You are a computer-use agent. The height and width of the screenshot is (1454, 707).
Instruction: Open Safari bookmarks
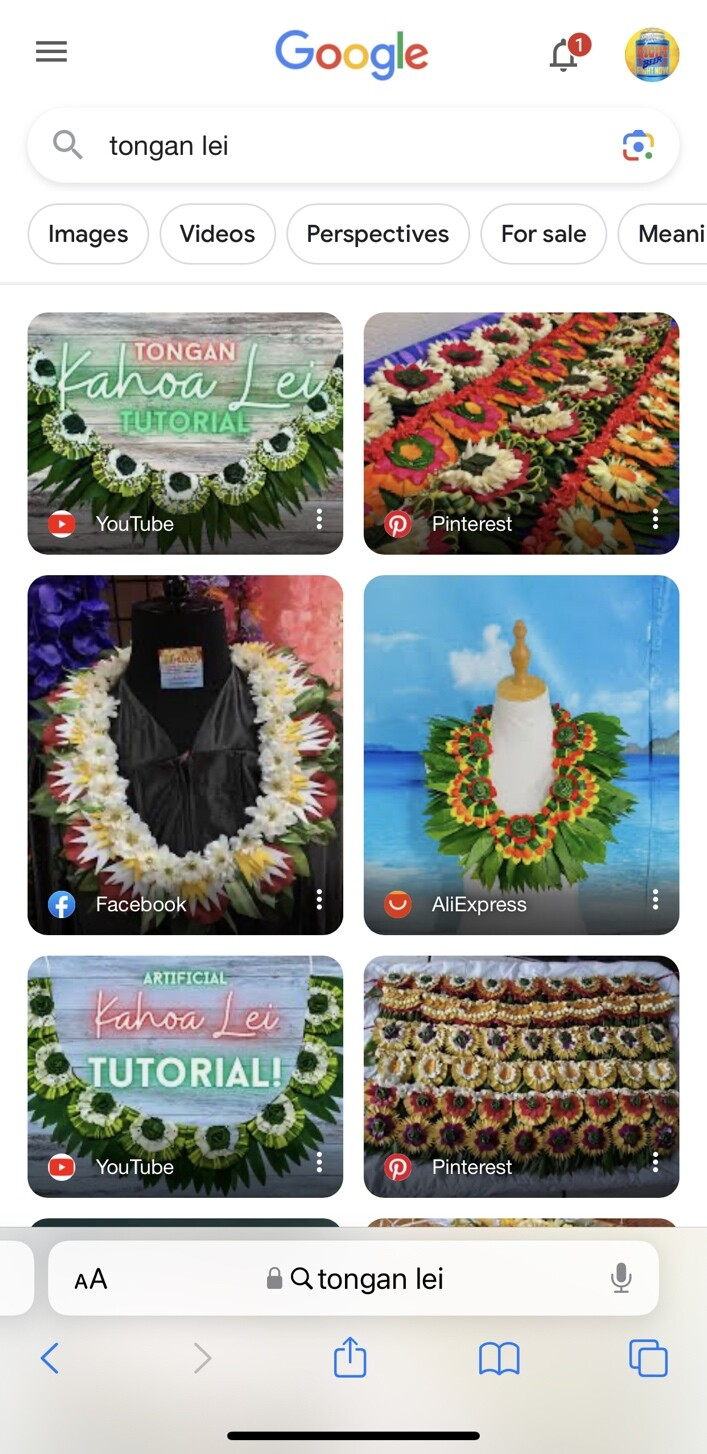(499, 1358)
